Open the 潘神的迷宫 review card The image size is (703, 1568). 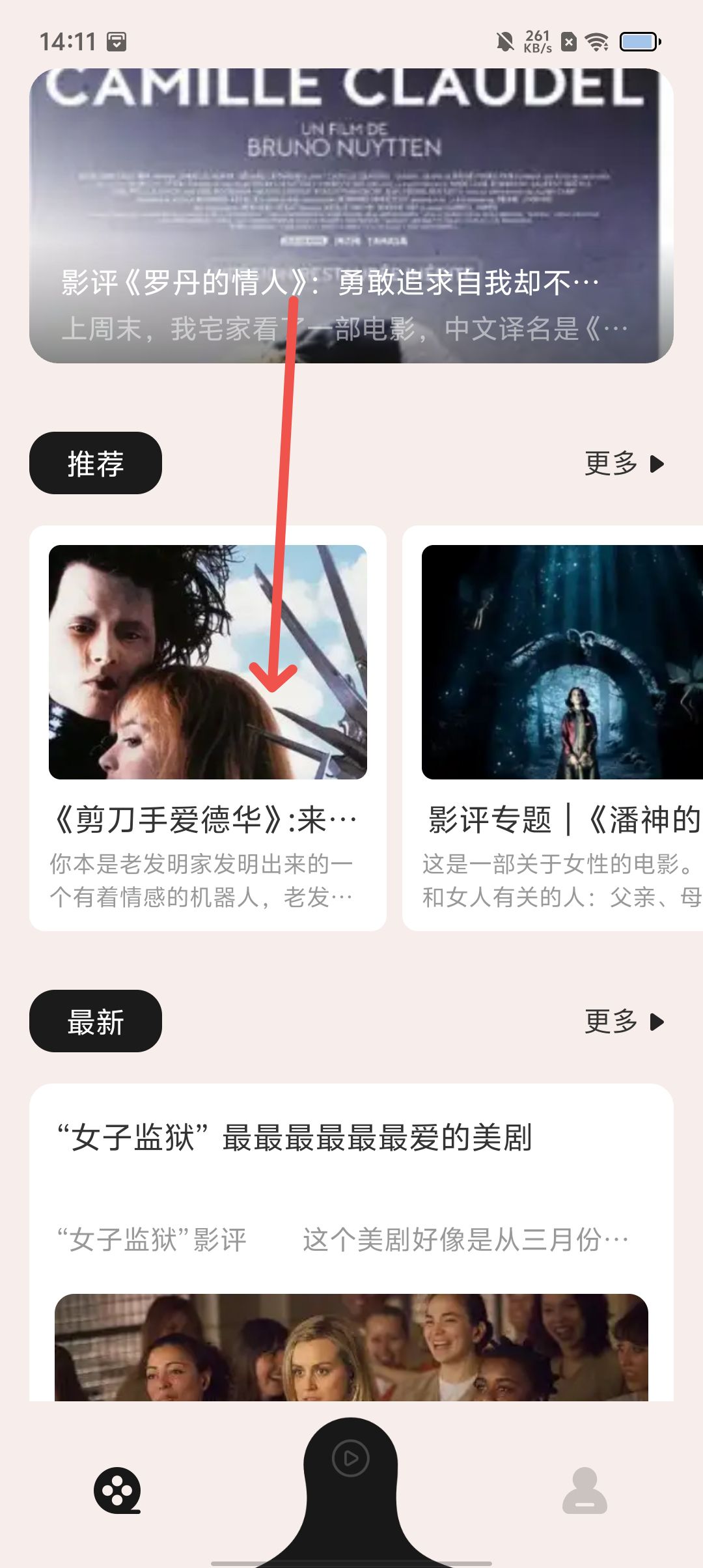(x=553, y=727)
